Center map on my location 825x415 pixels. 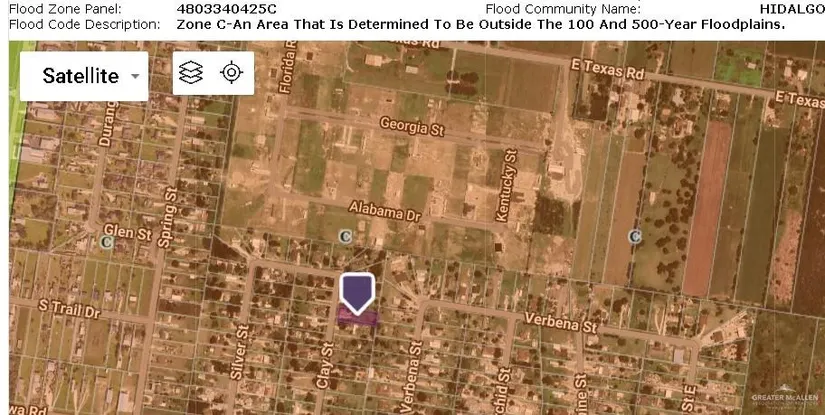click(232, 72)
